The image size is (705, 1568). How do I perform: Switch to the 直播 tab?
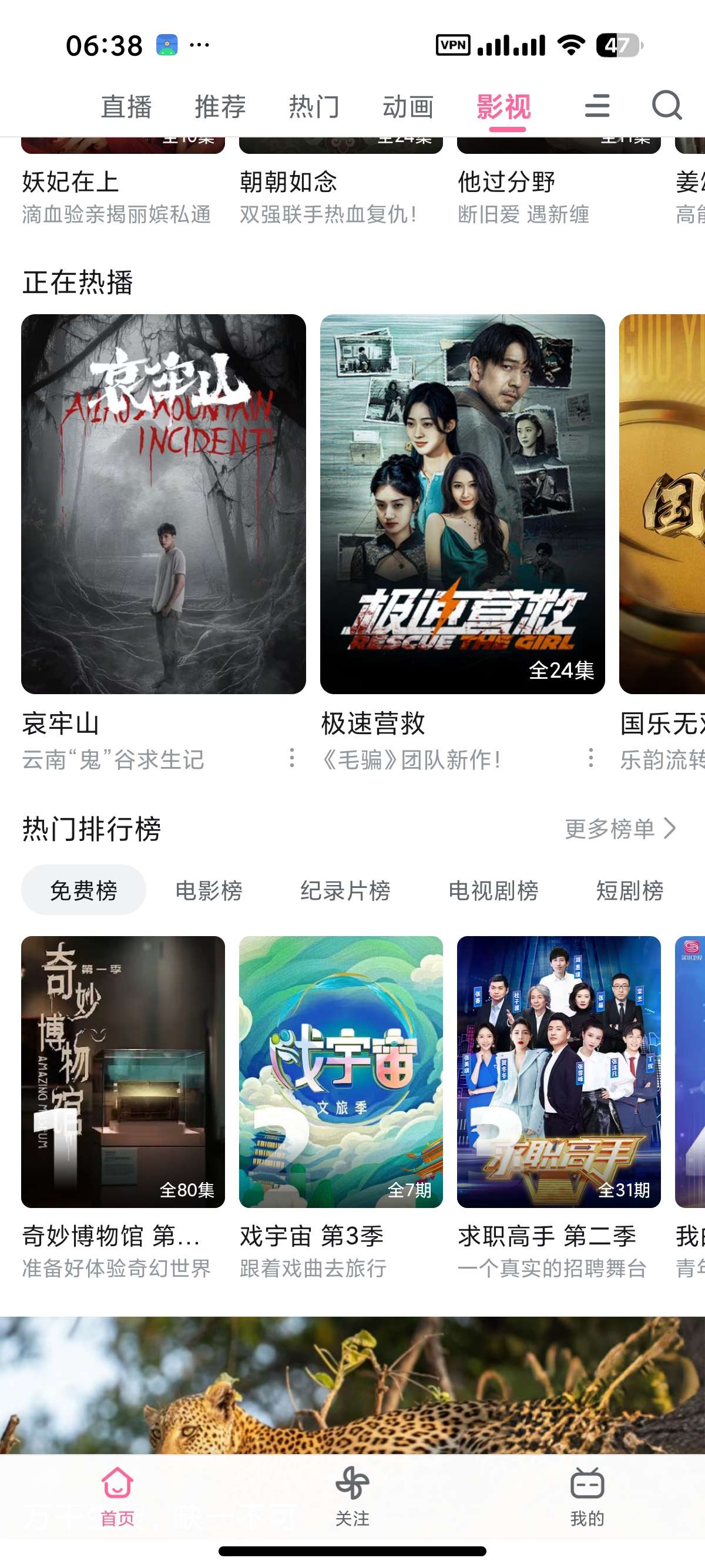126,106
